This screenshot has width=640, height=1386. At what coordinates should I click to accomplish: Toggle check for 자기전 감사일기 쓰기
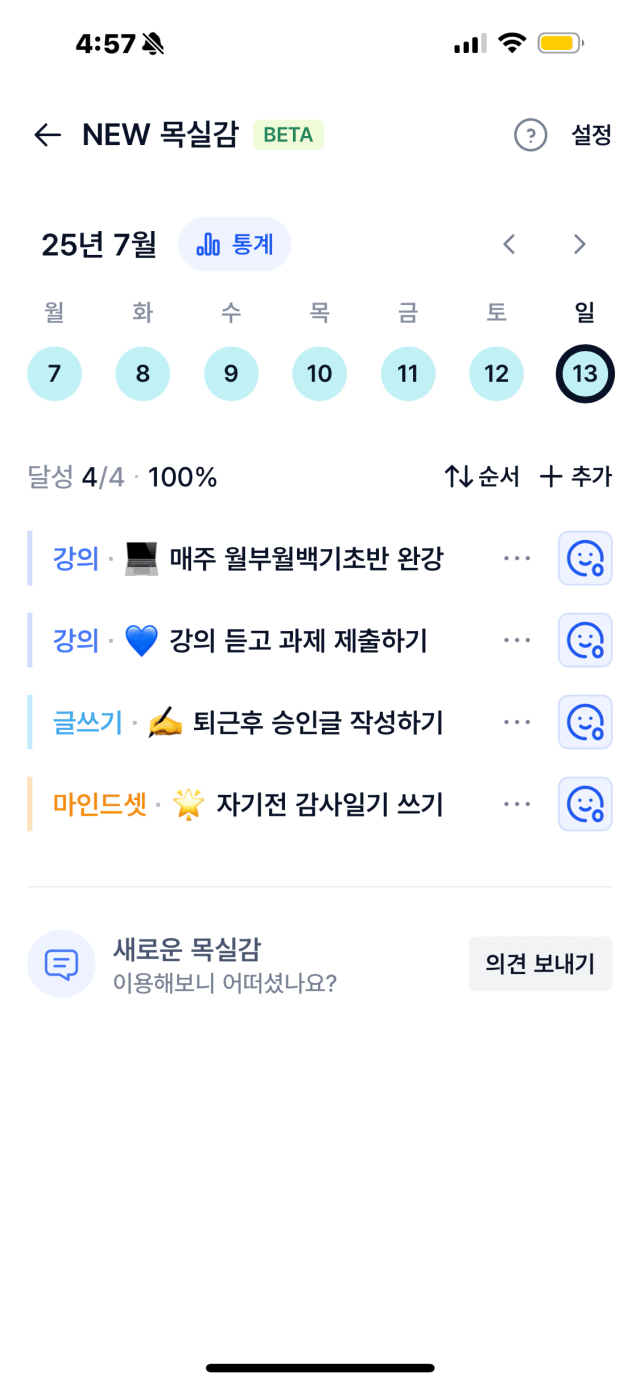click(x=585, y=803)
